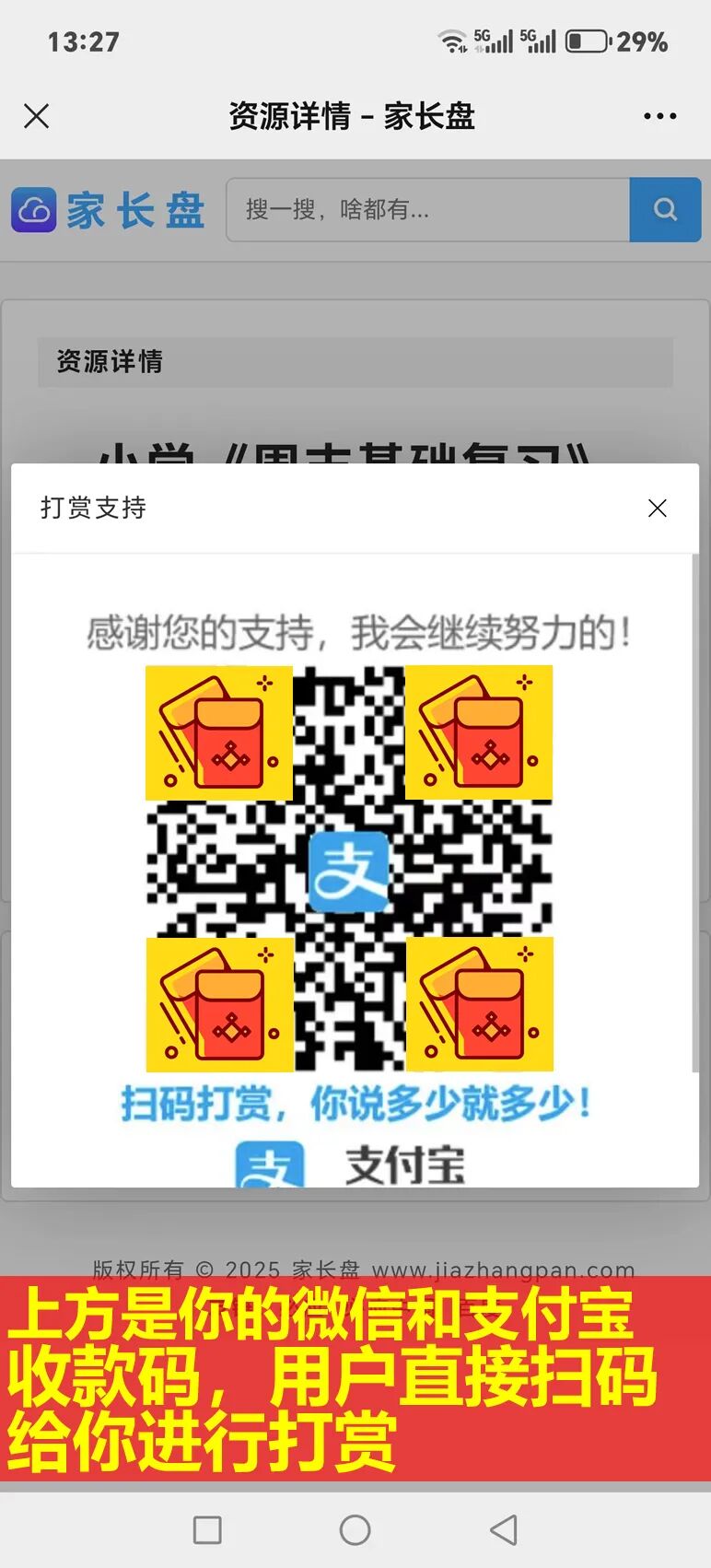Open the three-dot overflow menu

[659, 115]
